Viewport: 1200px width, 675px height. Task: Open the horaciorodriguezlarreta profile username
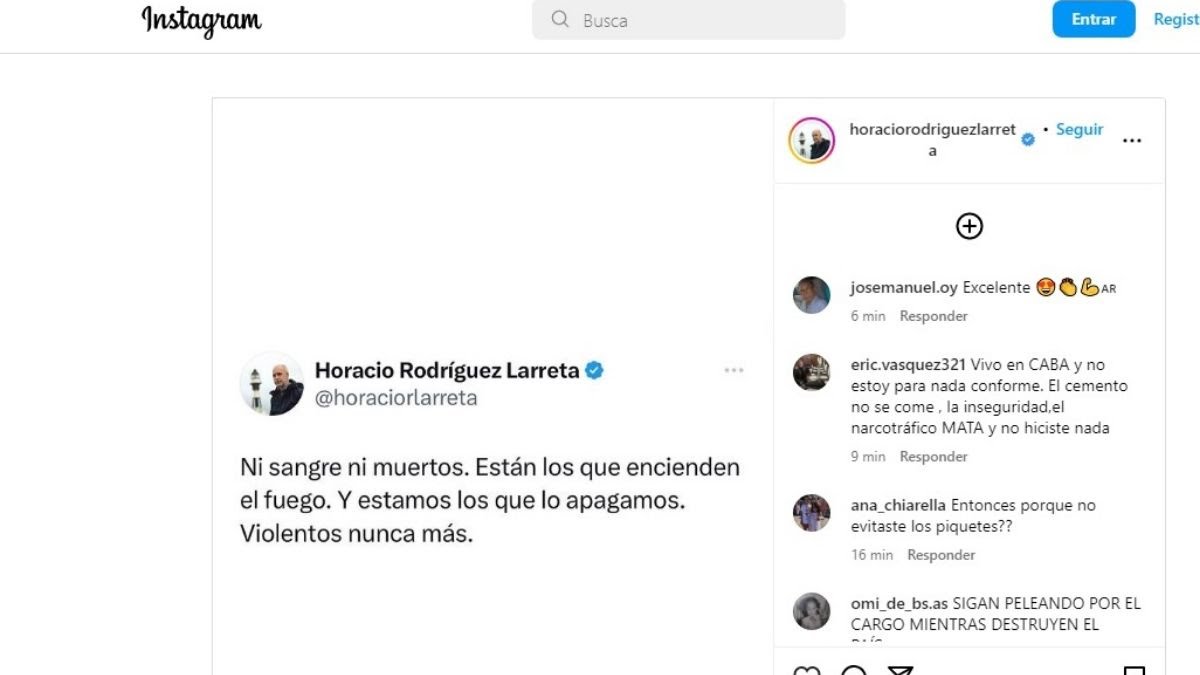(x=932, y=130)
